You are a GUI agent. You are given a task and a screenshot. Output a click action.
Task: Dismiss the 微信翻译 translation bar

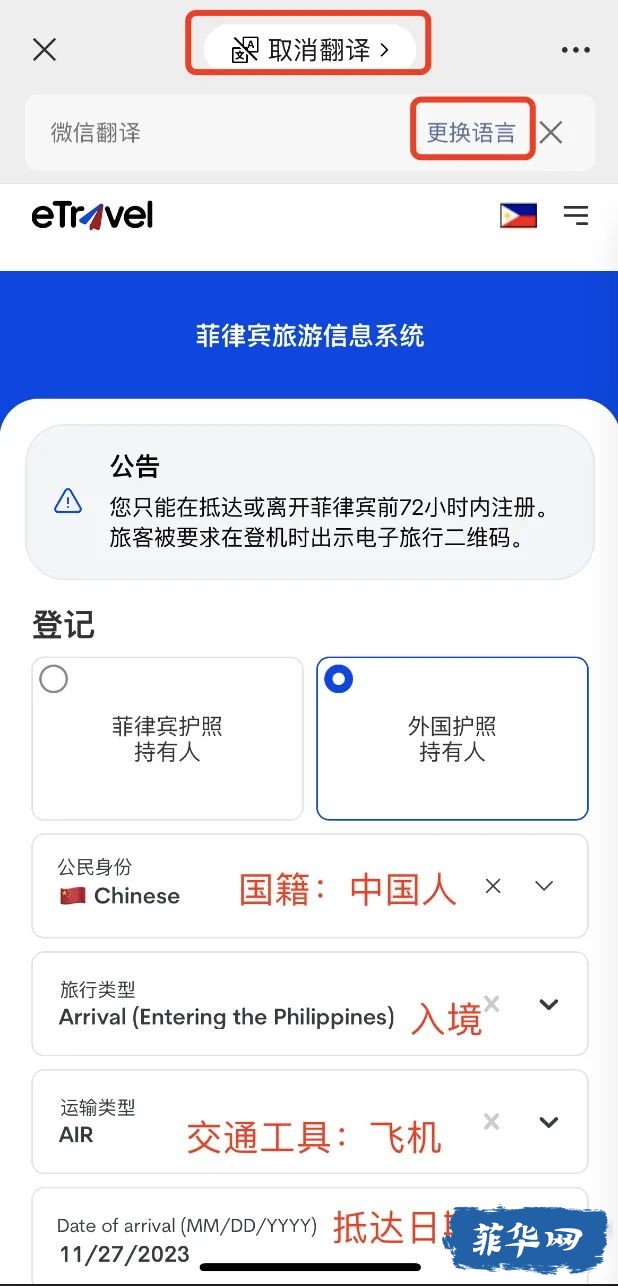coord(551,132)
